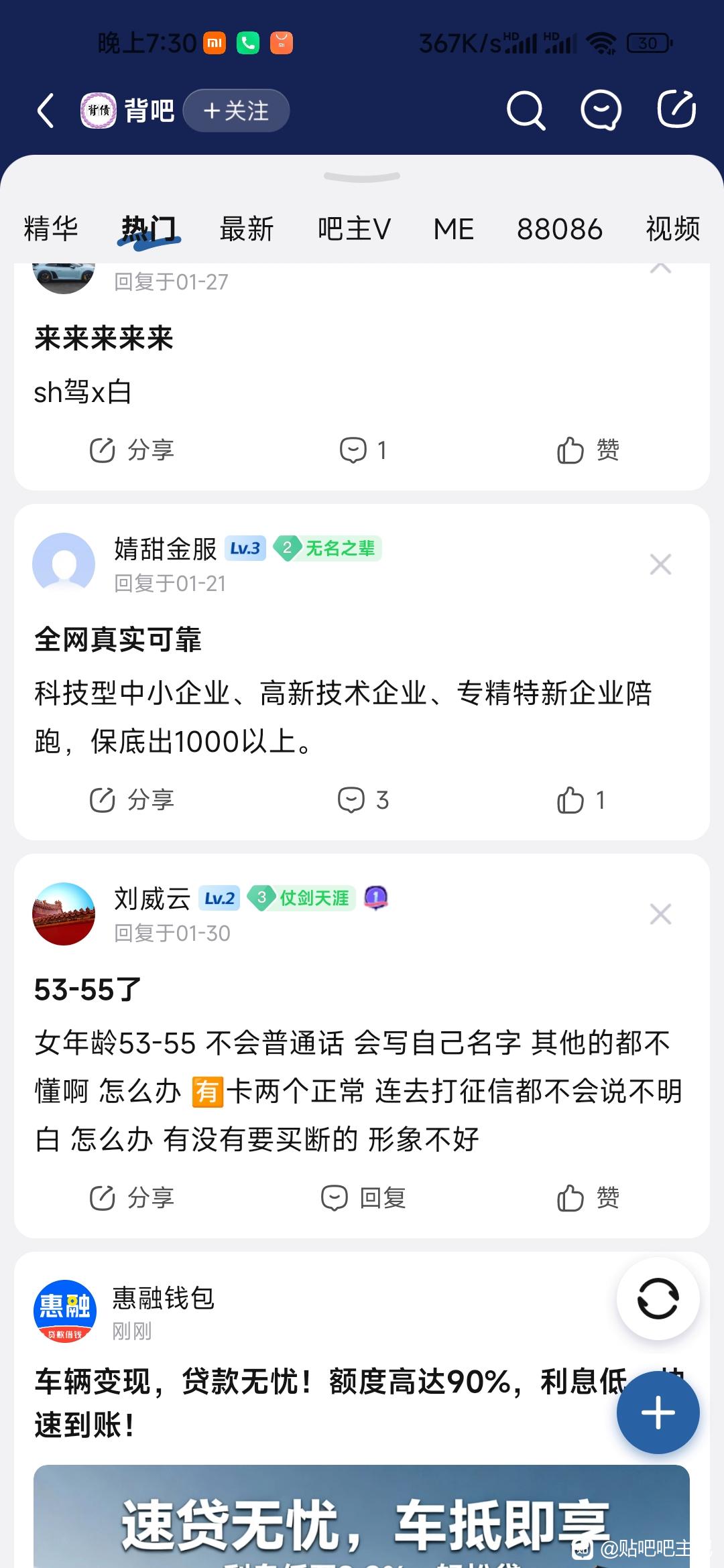This screenshot has height=1568, width=724.
Task: Switch to the 精华 tab
Action: tap(51, 229)
